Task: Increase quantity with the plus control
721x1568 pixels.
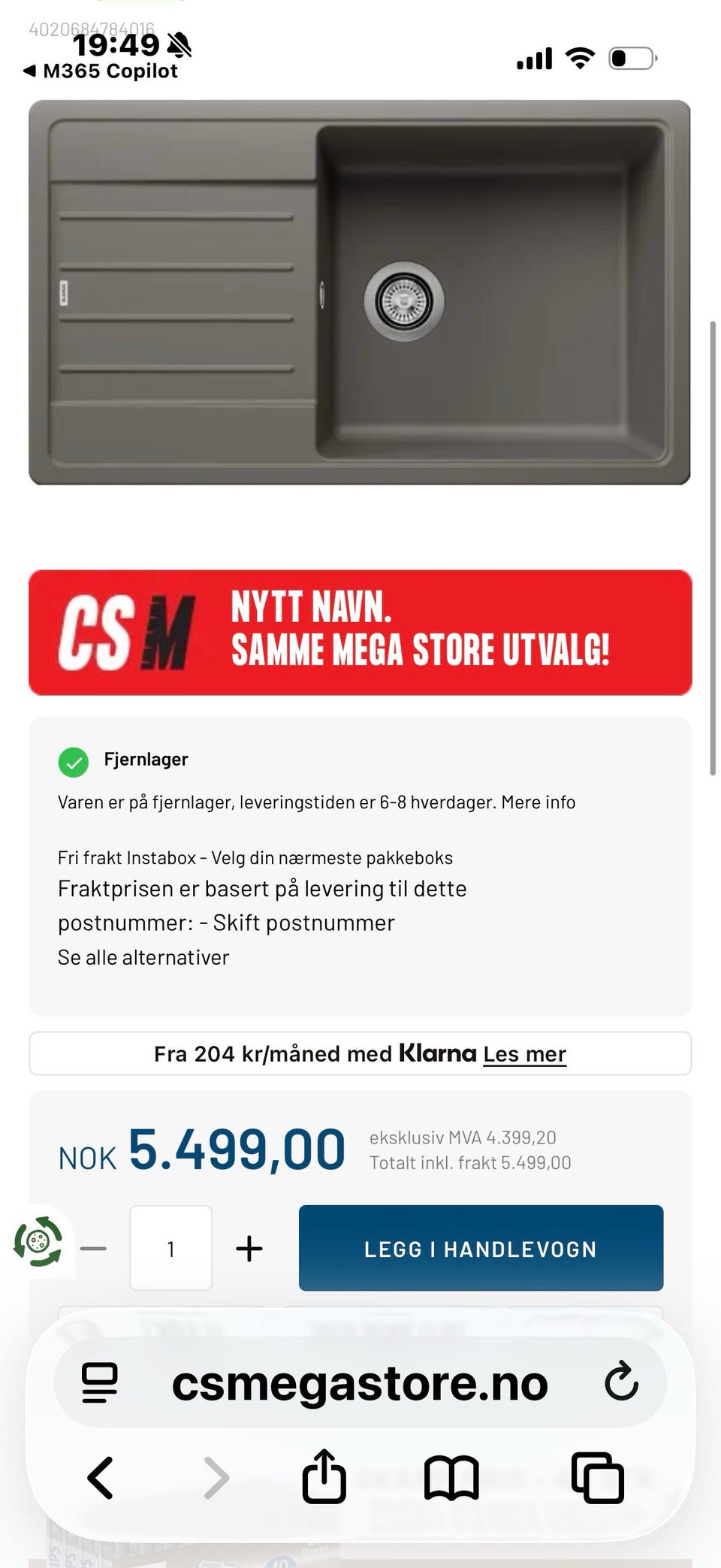Action: (x=250, y=1247)
